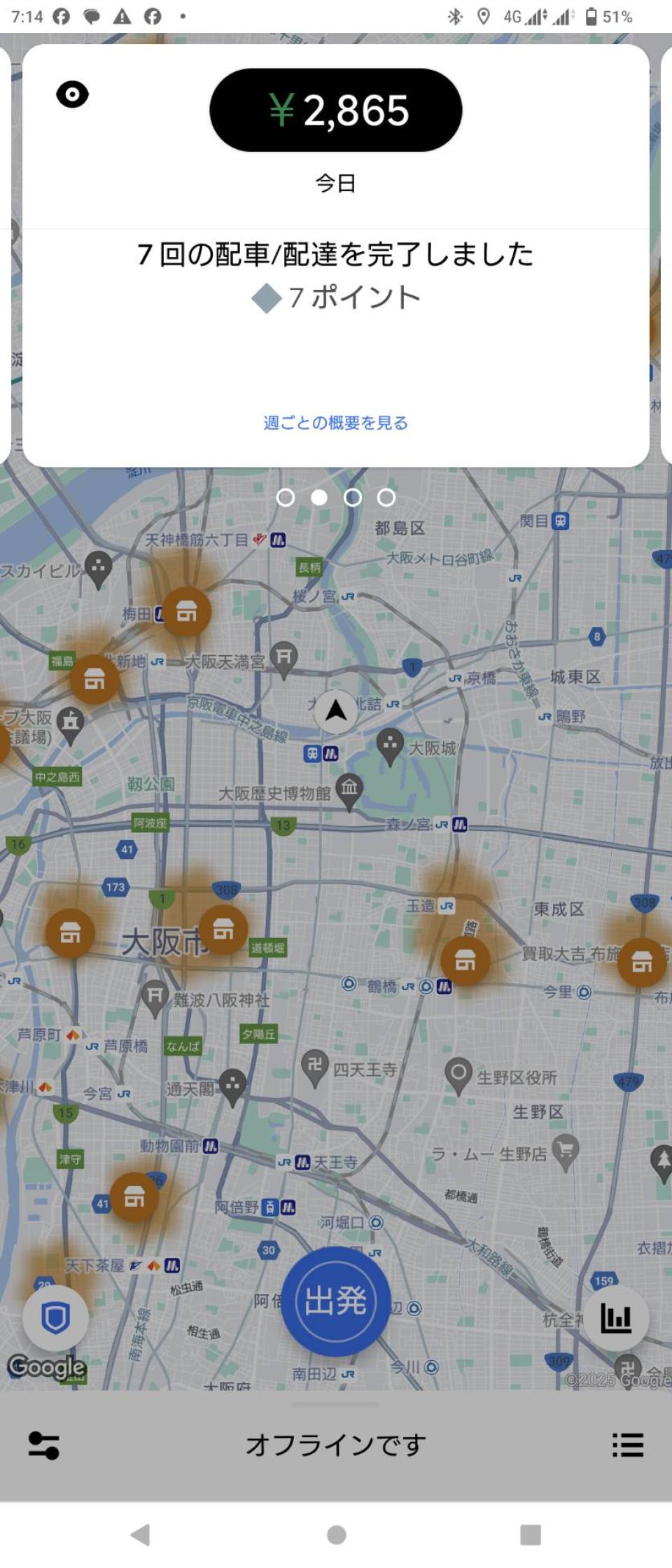Open the list menu beside オフラインです
This screenshot has height=1568, width=672.
[x=627, y=1445]
